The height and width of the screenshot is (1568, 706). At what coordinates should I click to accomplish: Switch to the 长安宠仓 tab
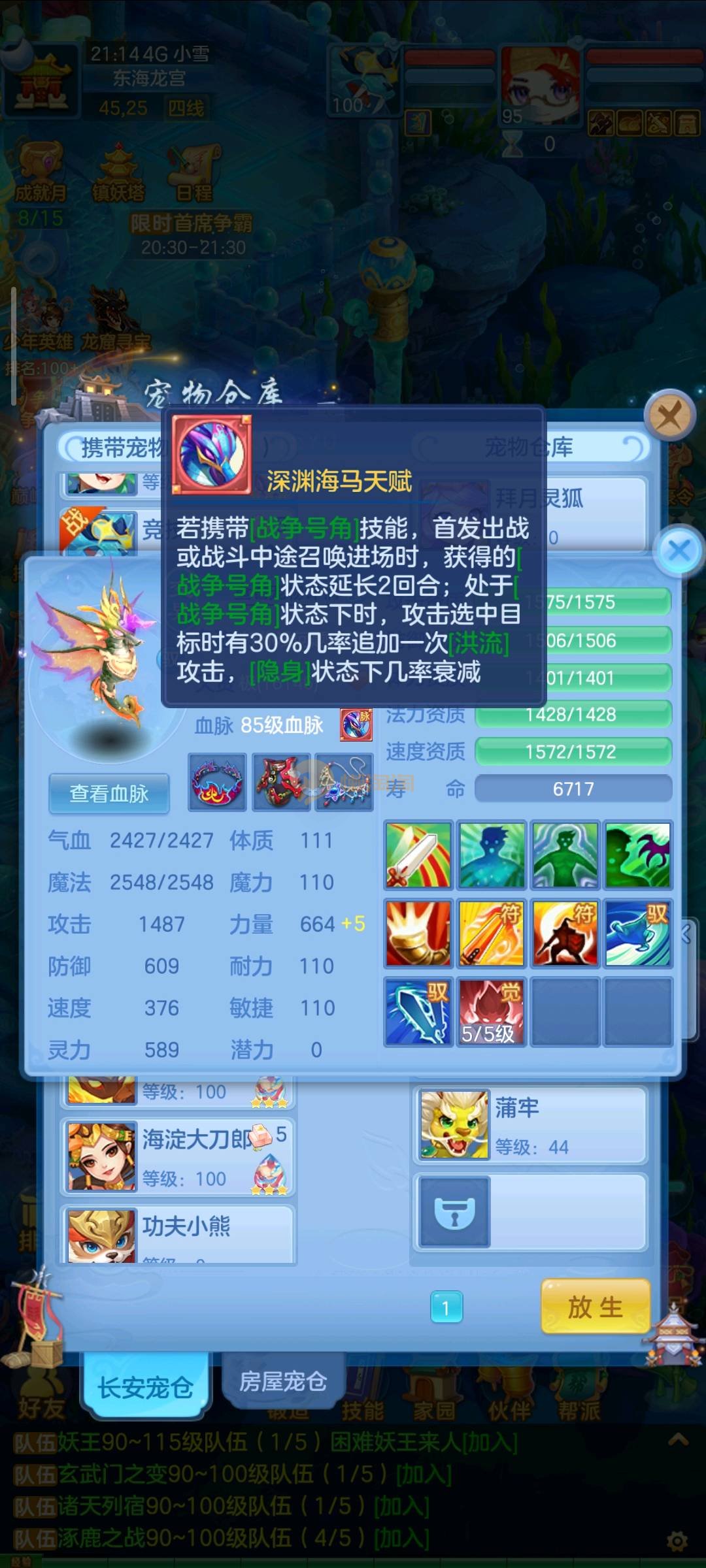145,1386
